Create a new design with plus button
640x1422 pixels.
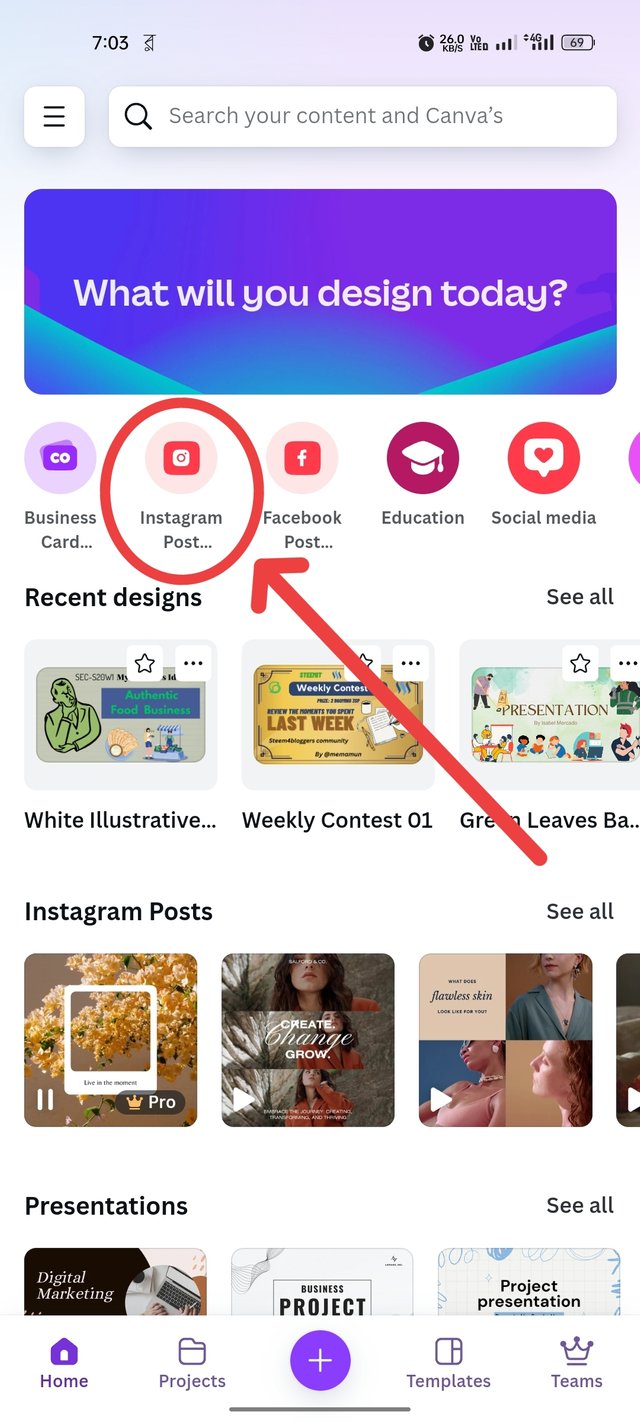(320, 1361)
